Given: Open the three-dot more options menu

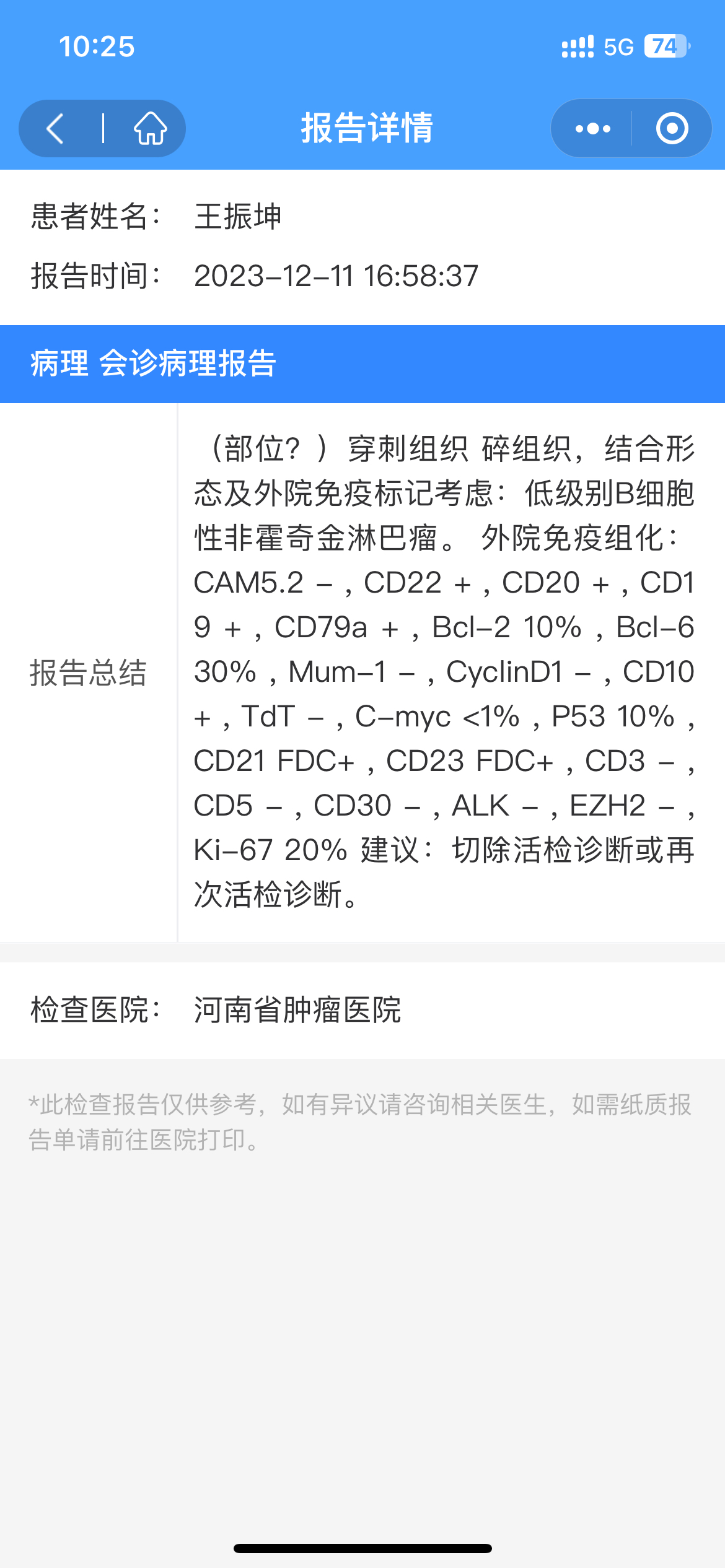Looking at the screenshot, I should (592, 129).
